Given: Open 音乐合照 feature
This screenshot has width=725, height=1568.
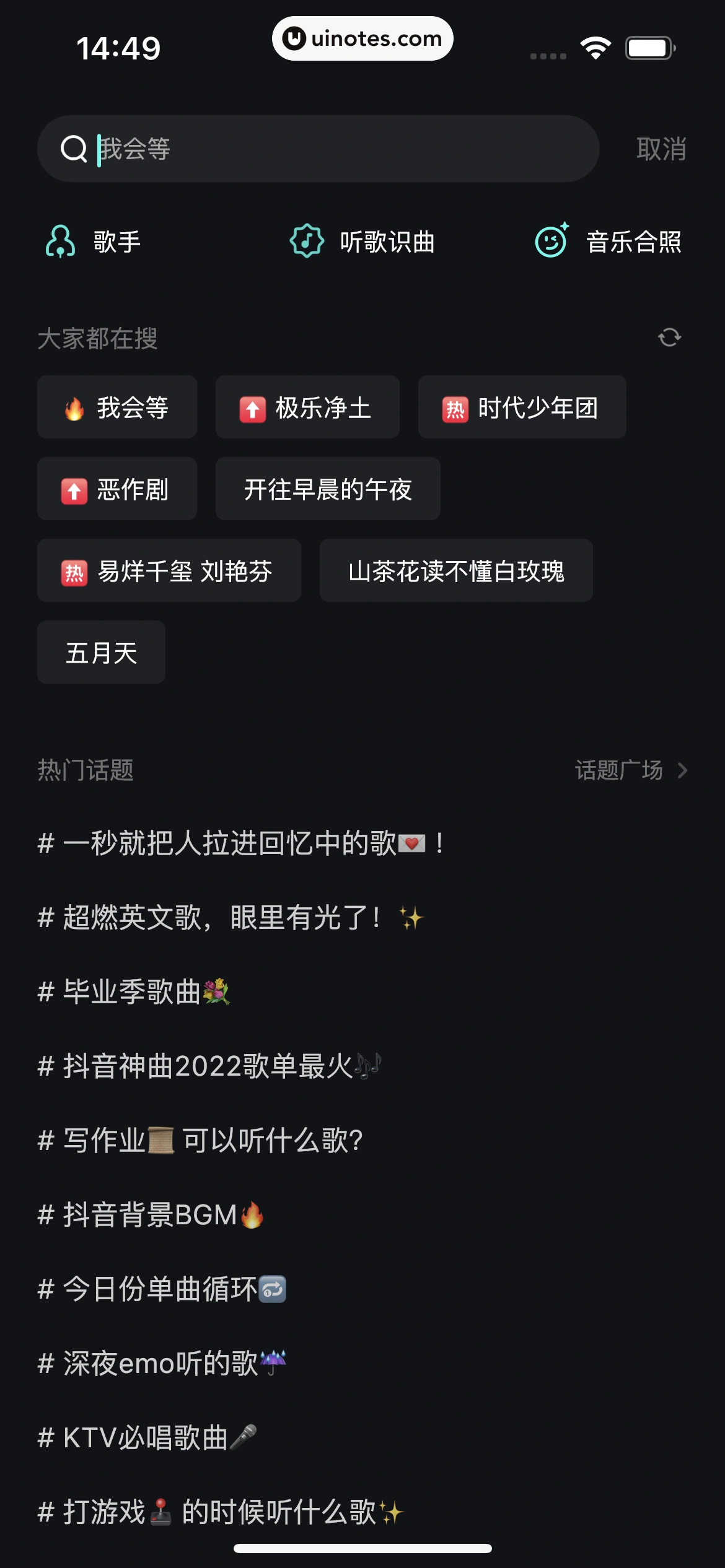Looking at the screenshot, I should coord(551,242).
